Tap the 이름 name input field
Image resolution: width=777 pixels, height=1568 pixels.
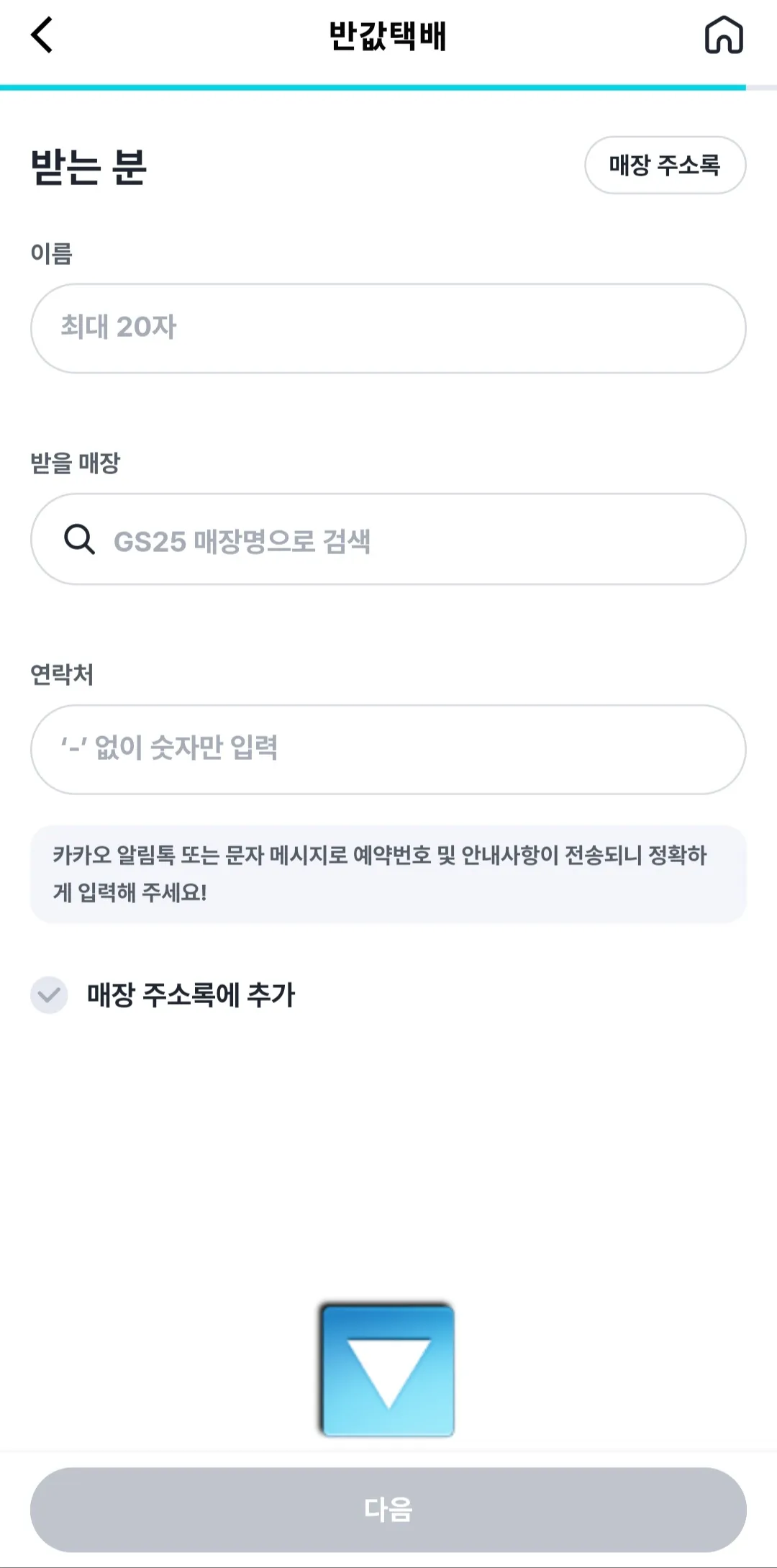(x=386, y=328)
